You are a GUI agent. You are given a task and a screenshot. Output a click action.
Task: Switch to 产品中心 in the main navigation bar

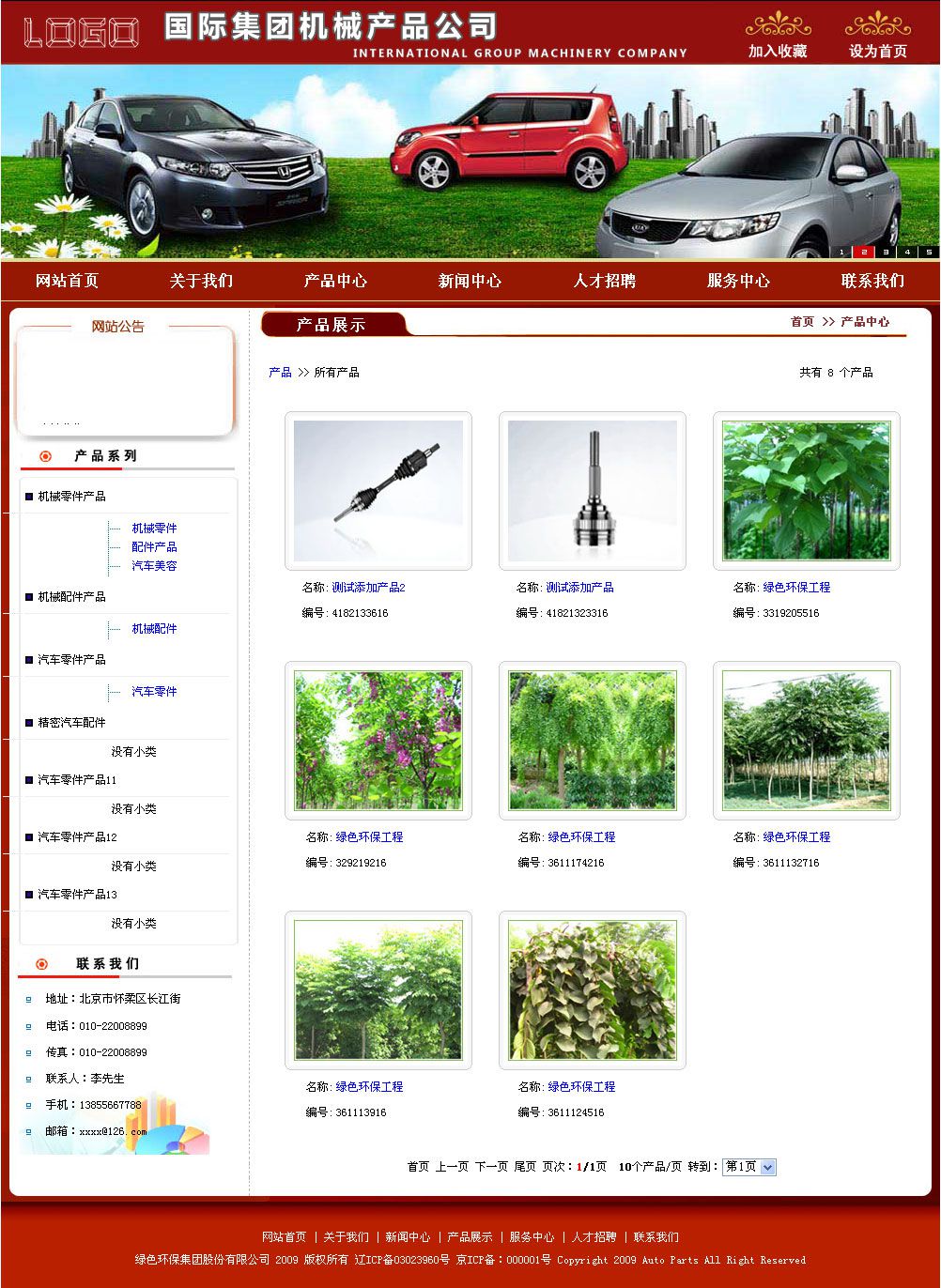coord(335,281)
